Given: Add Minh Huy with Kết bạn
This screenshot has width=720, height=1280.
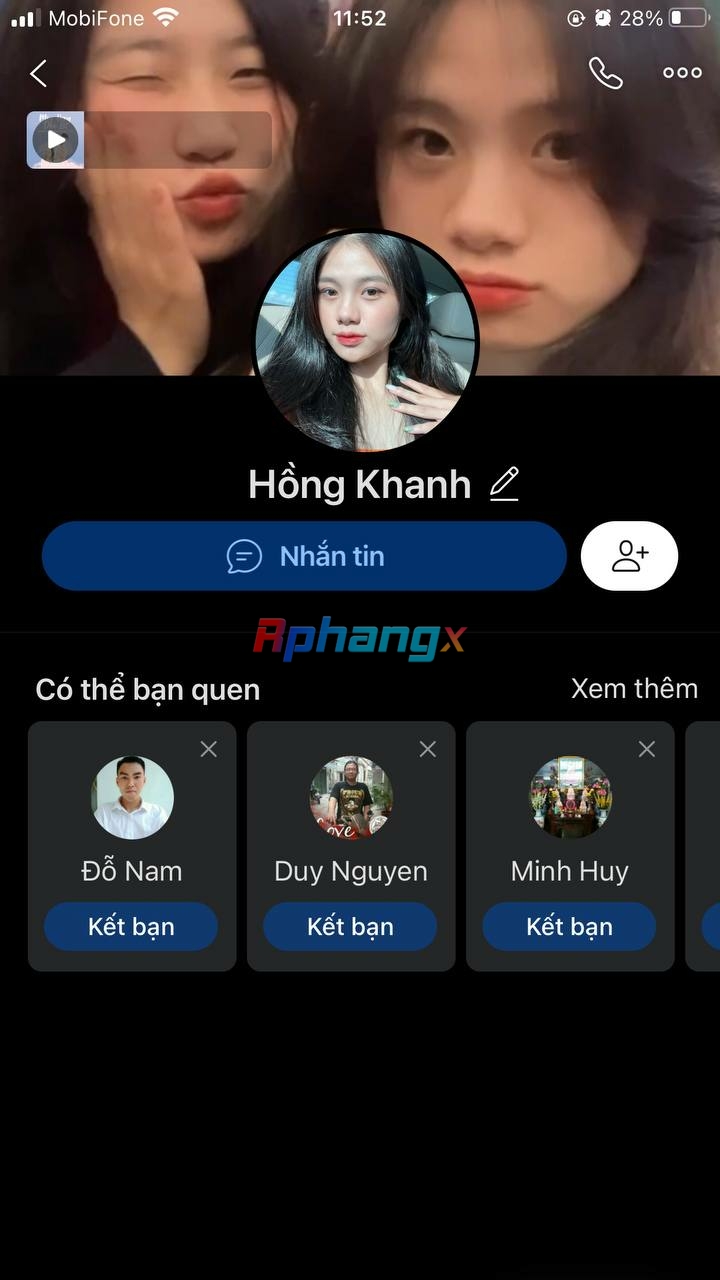Looking at the screenshot, I should tap(570, 927).
